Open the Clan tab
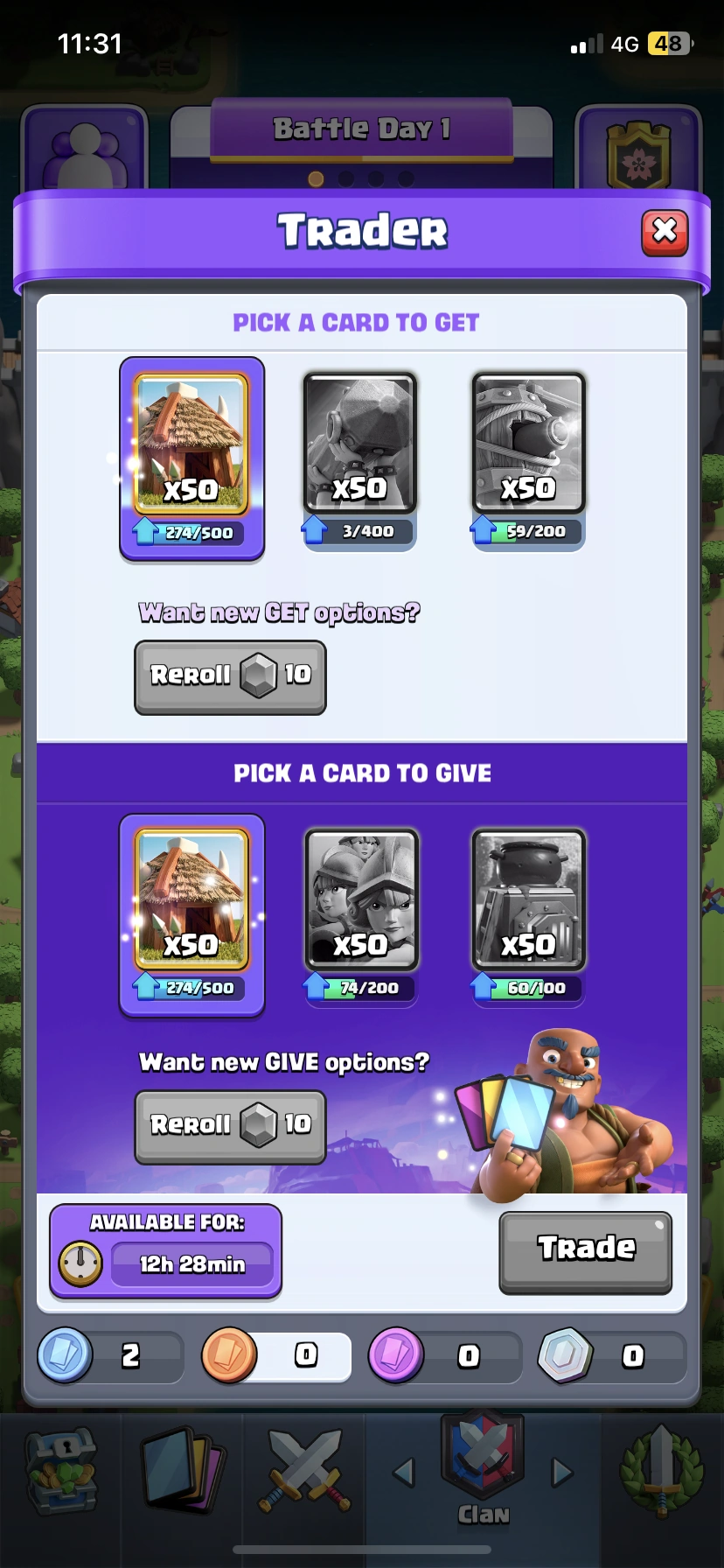The image size is (724, 1568). pyautogui.click(x=483, y=1468)
